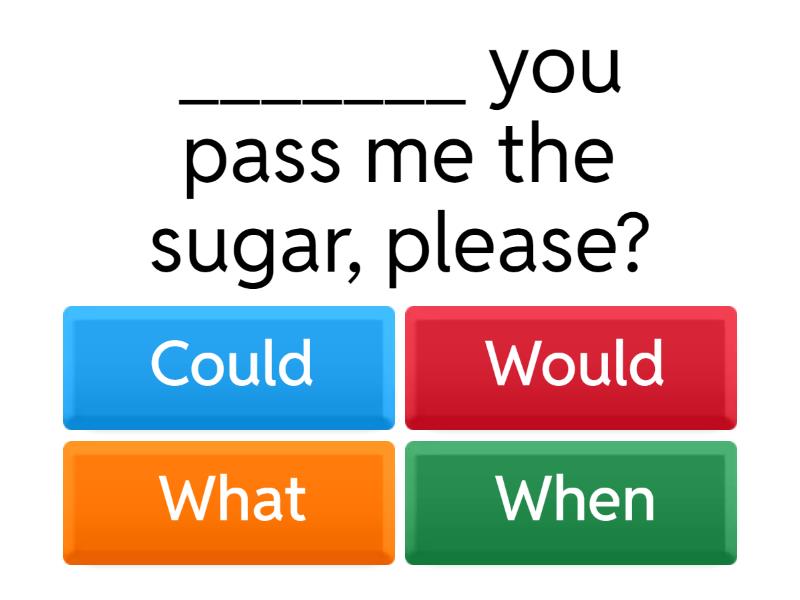Tap the green When answer
This screenshot has width=800, height=600.
571,501
